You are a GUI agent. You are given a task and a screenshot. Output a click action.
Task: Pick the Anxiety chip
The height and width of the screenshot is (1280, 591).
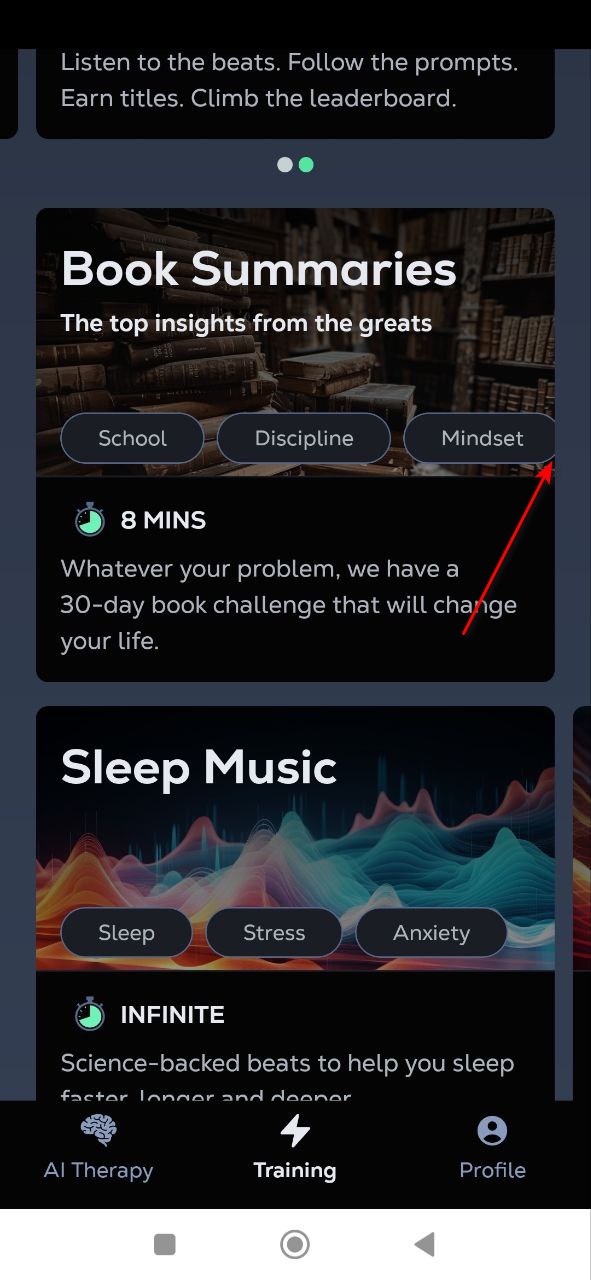point(431,933)
